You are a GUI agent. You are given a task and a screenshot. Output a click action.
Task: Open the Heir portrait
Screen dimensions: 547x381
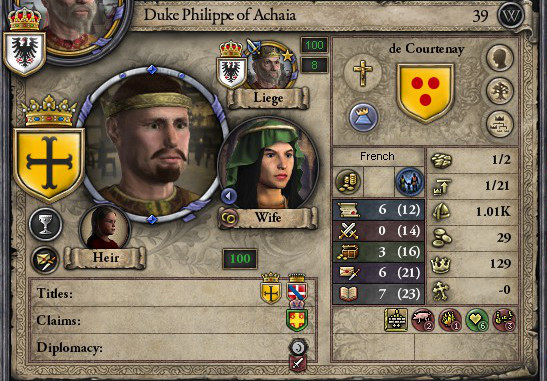(105, 228)
